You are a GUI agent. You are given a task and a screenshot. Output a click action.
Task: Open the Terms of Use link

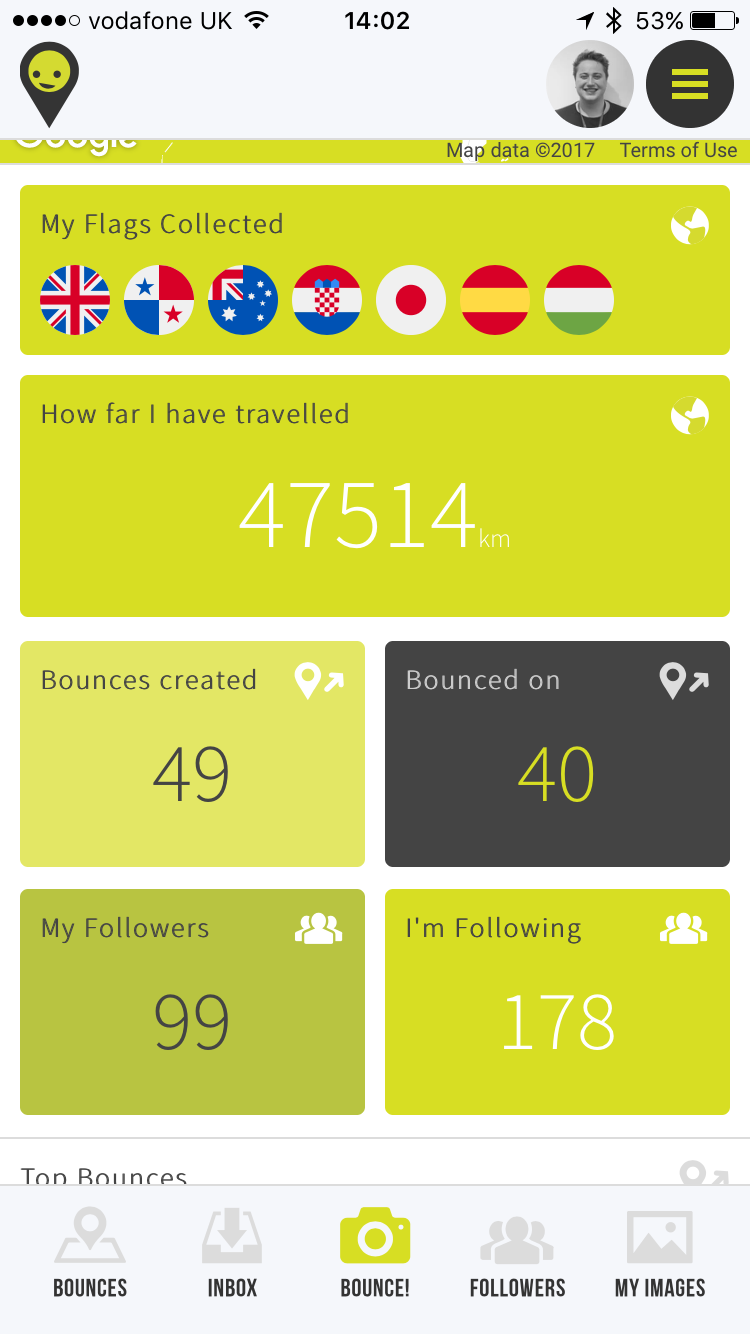pos(678,151)
